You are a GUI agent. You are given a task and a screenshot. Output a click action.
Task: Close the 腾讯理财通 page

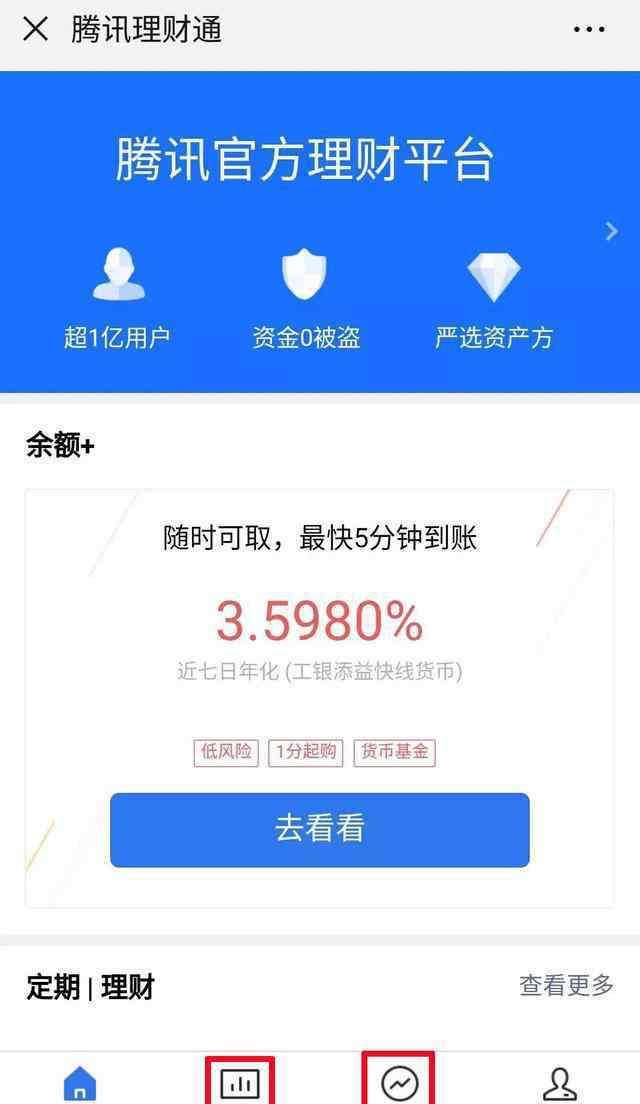35,30
